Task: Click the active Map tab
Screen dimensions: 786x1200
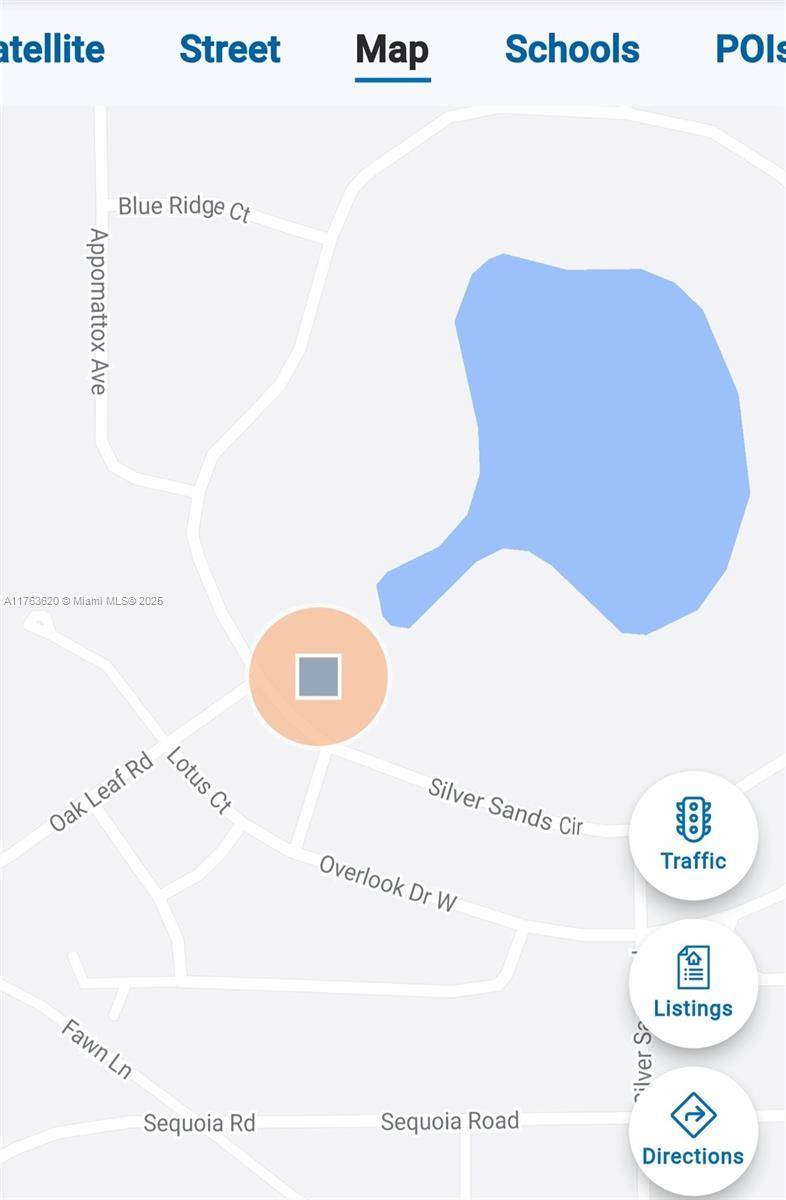Action: (x=392, y=50)
